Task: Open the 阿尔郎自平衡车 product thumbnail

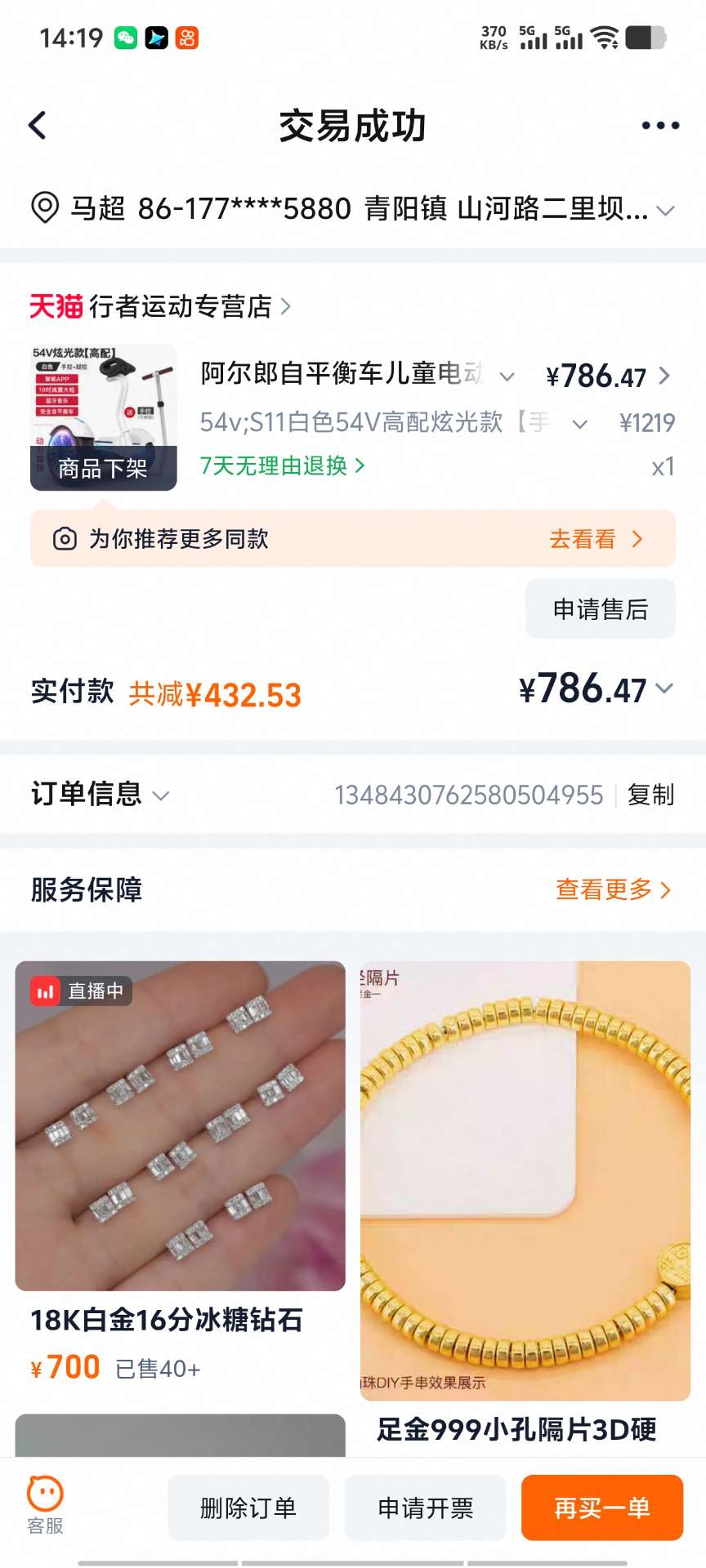Action: [x=104, y=417]
